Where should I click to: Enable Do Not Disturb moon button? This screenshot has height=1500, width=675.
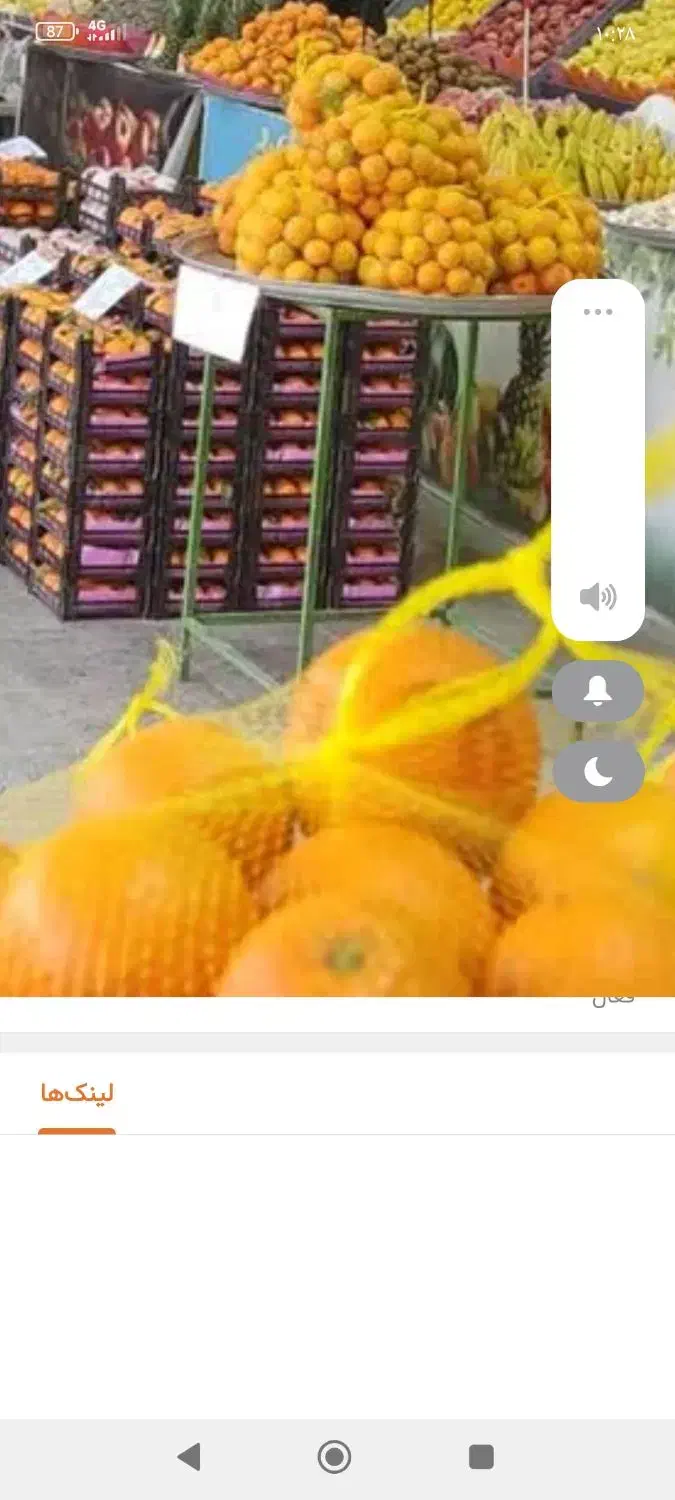(x=598, y=771)
